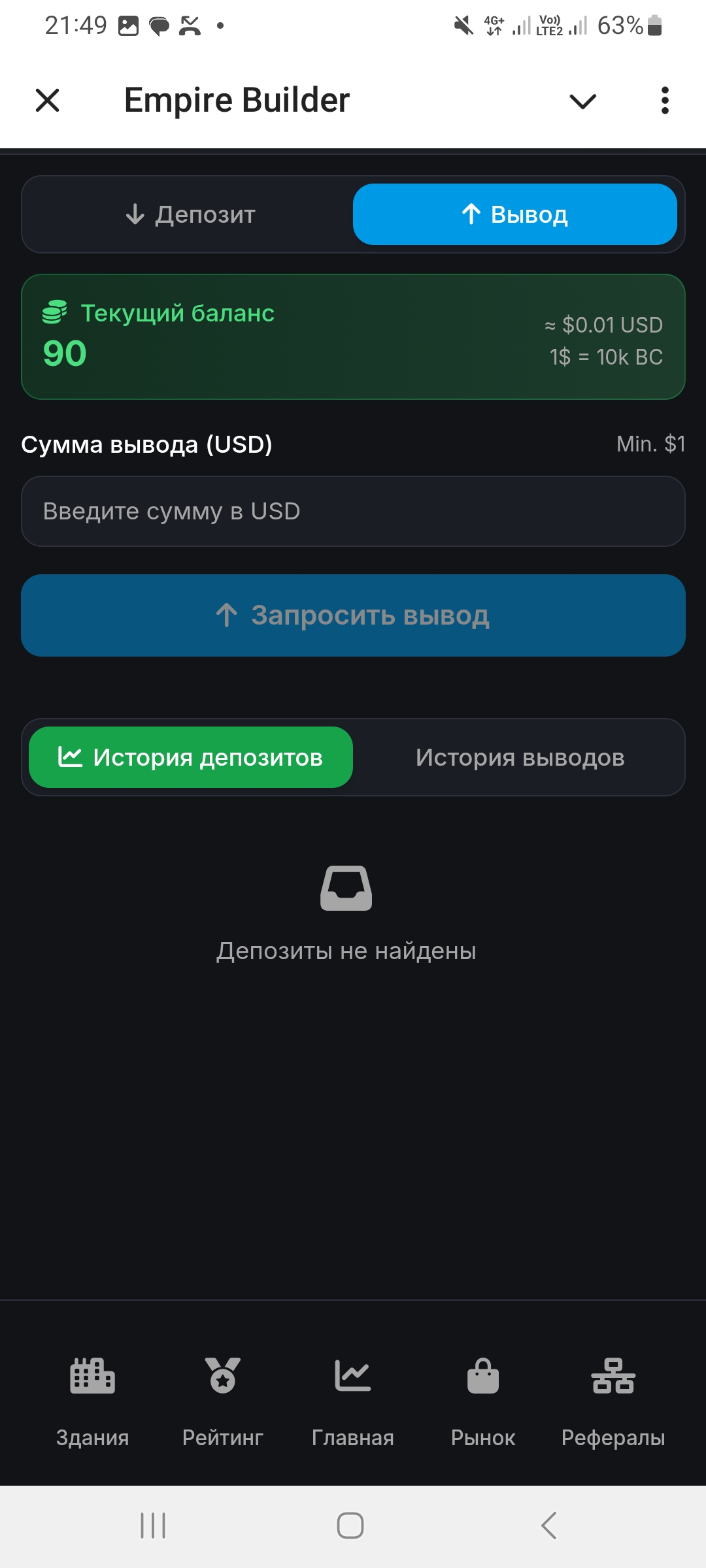Switch to the Депозит tab
Viewport: 706px width, 1568px height.
tap(190, 214)
